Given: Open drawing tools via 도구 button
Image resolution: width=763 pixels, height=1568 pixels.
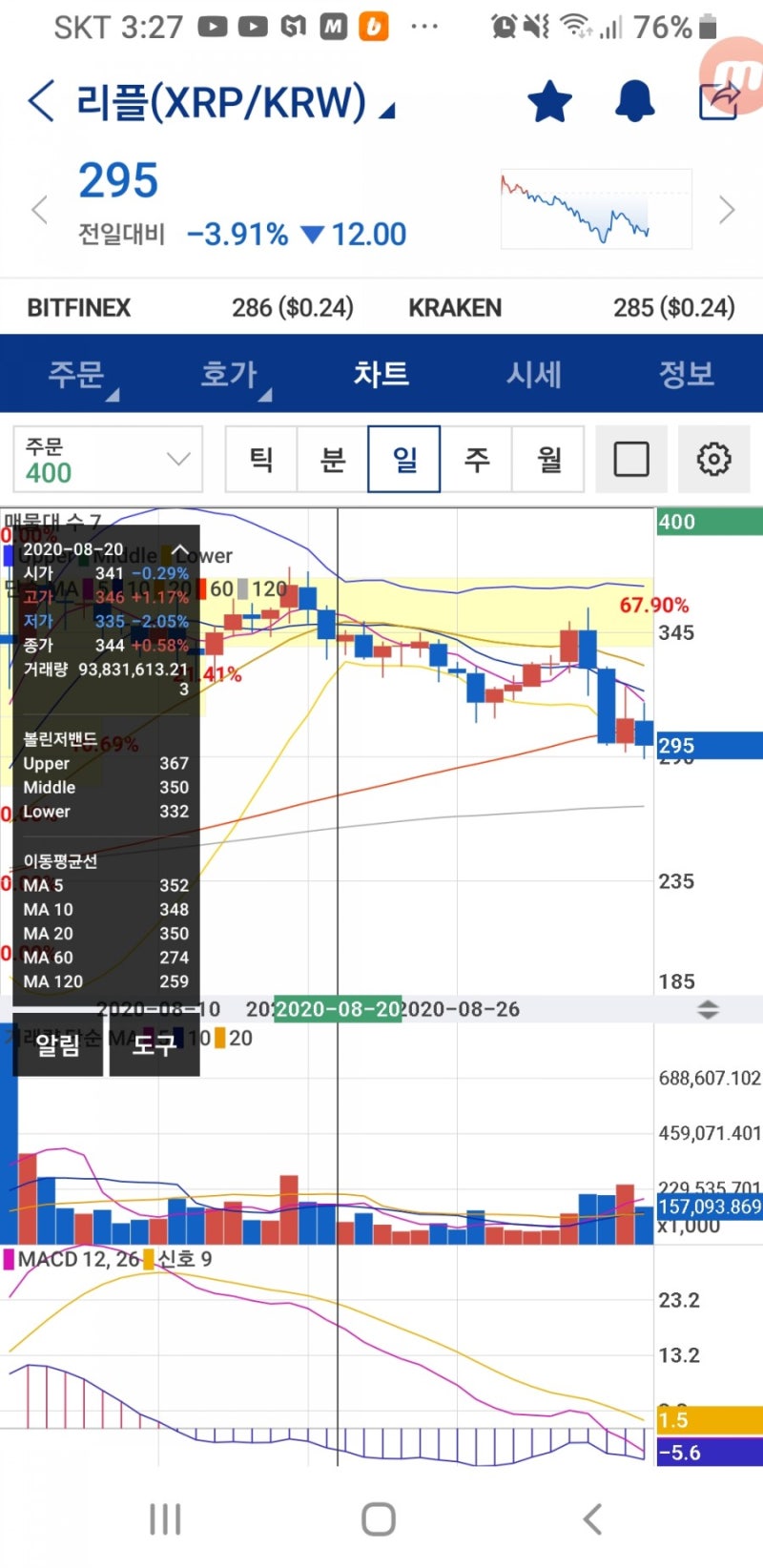Looking at the screenshot, I should click(155, 1045).
